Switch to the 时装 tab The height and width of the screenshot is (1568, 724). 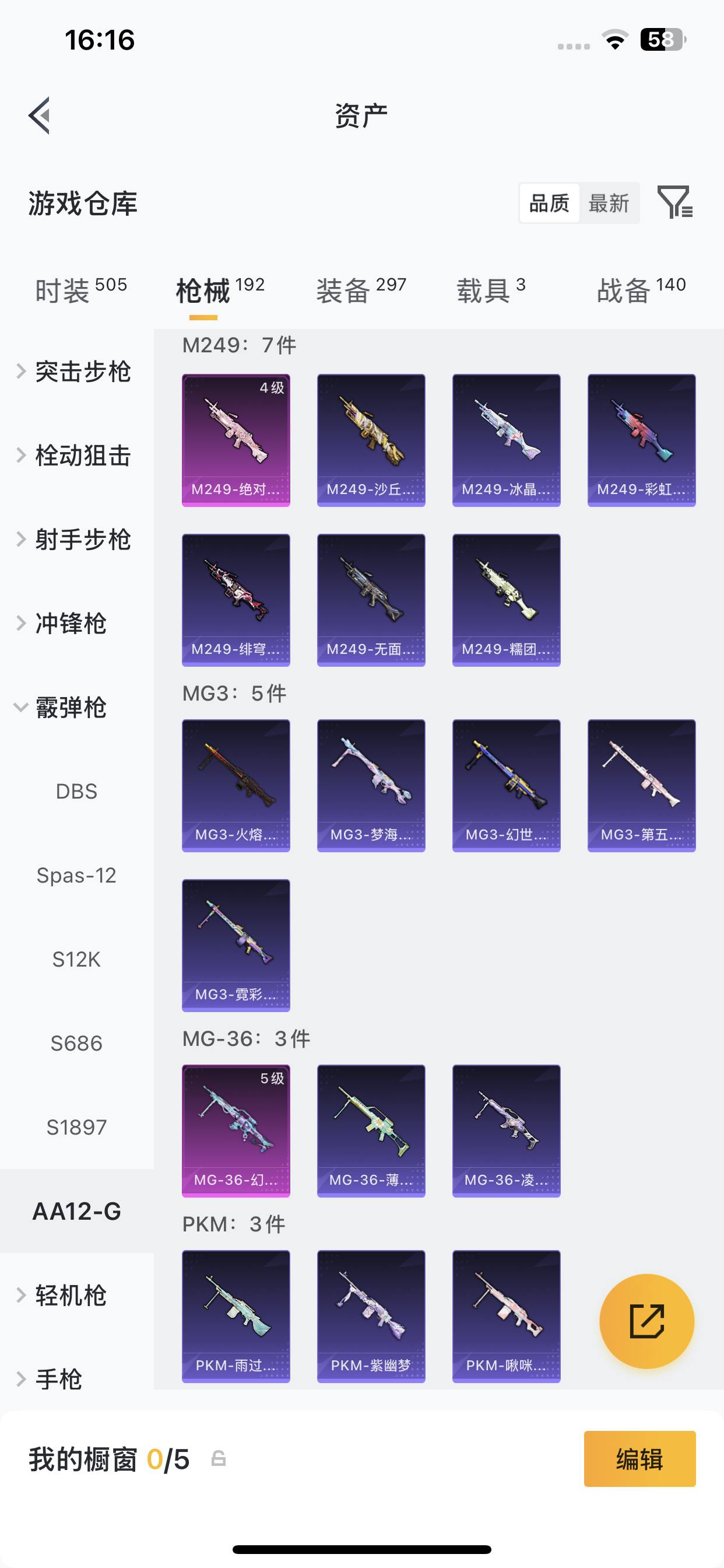tap(80, 290)
